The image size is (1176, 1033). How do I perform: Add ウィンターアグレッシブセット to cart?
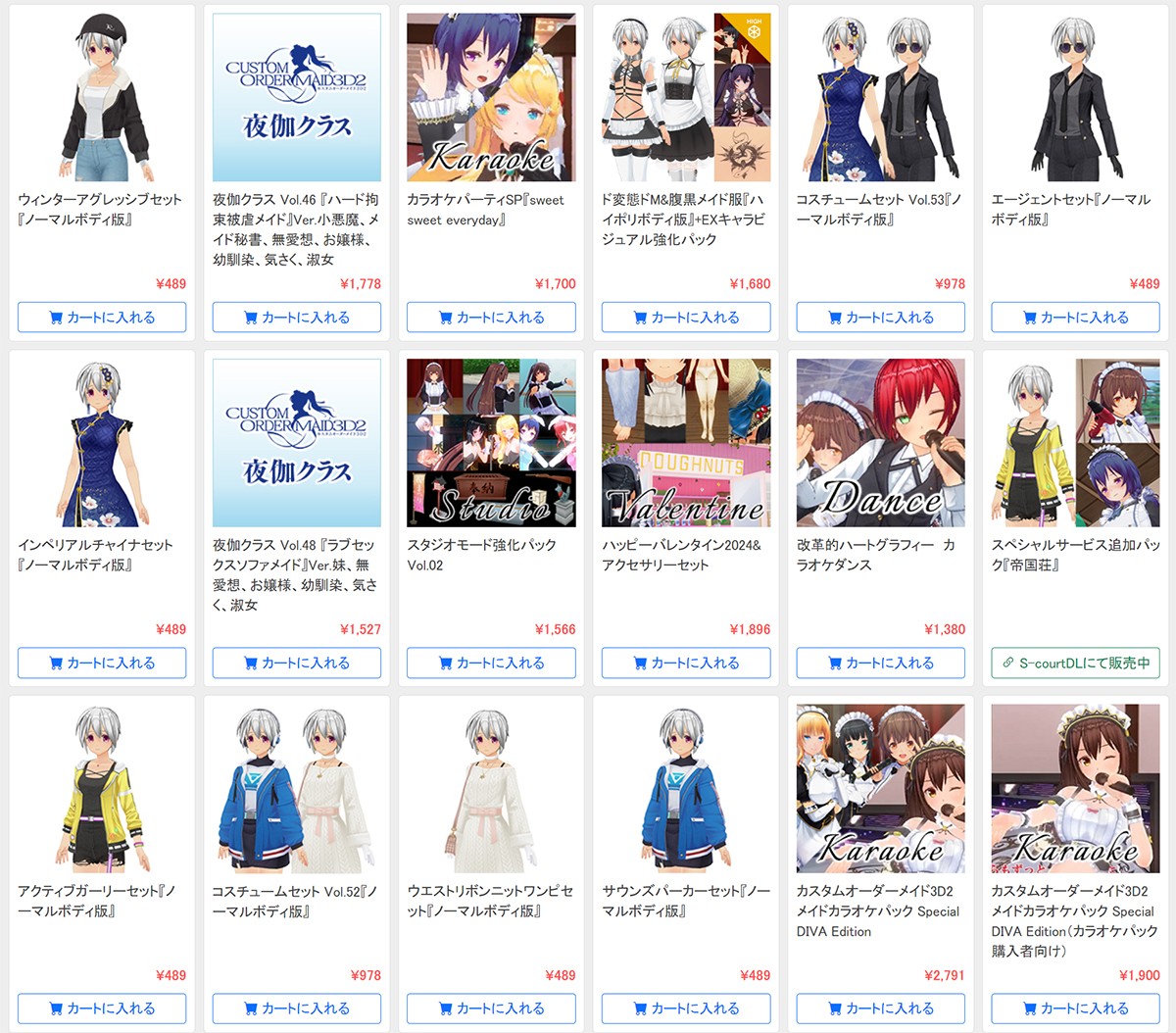click(102, 318)
